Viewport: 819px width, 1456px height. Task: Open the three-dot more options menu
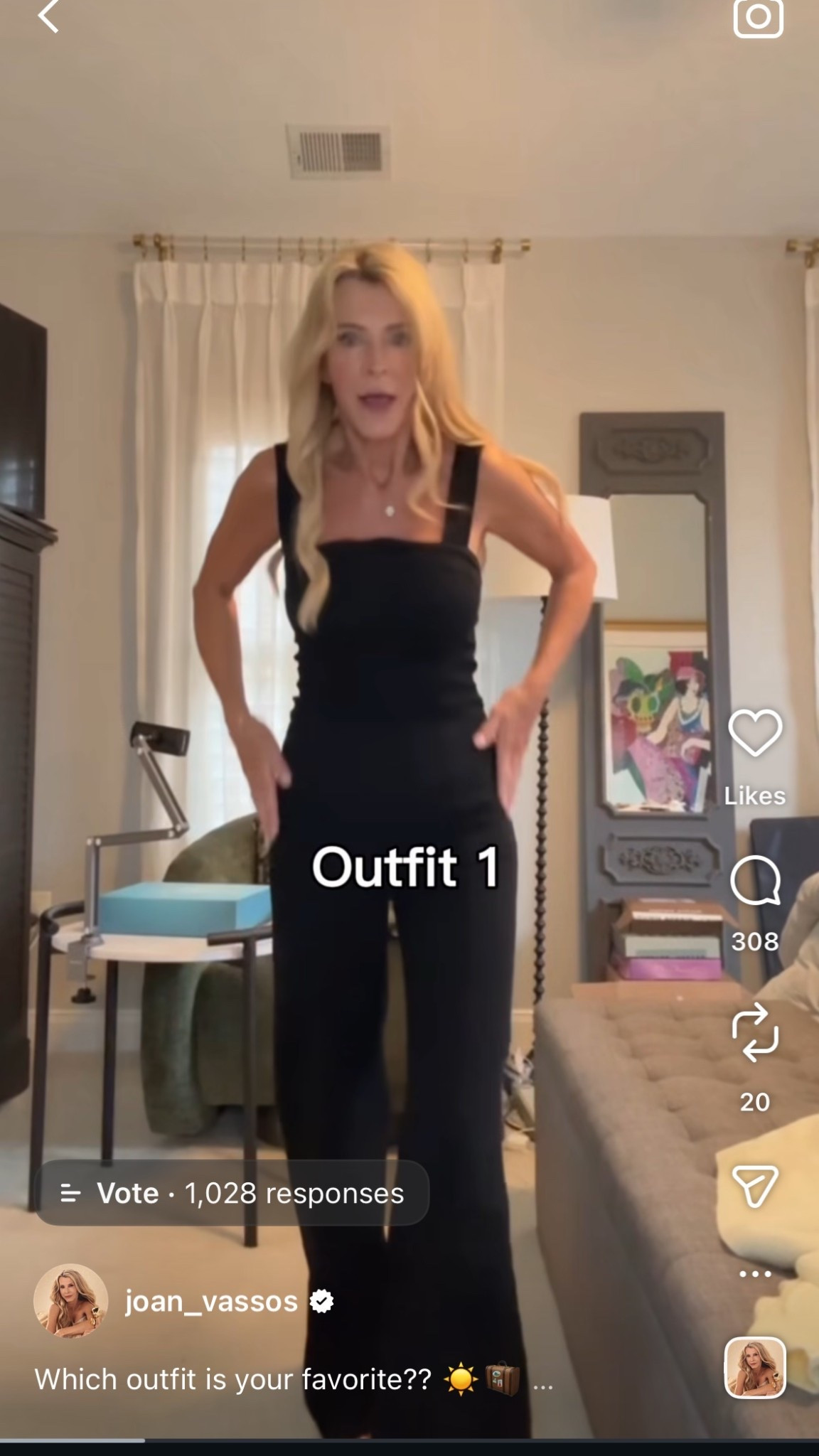(755, 1274)
